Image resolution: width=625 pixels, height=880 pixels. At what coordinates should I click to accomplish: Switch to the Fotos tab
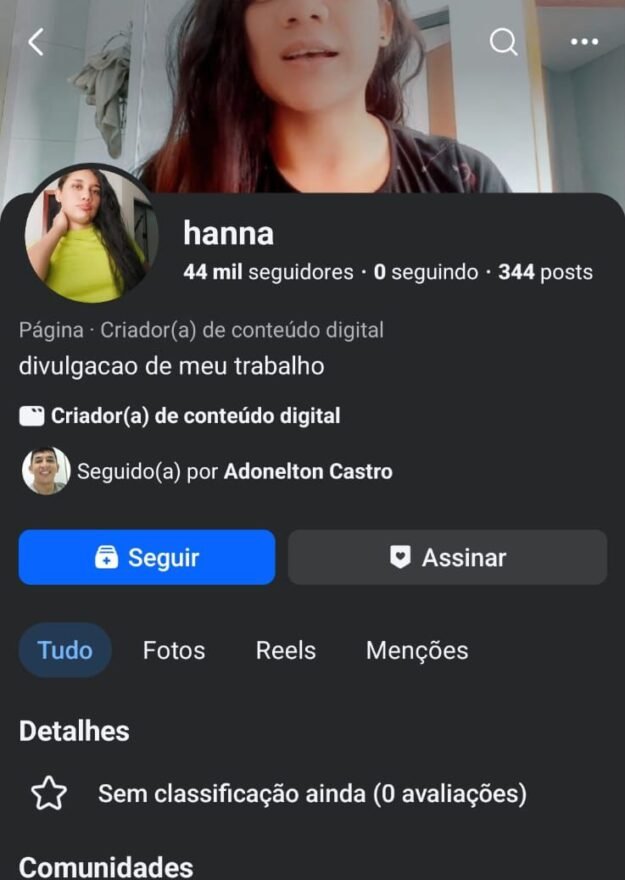click(174, 650)
